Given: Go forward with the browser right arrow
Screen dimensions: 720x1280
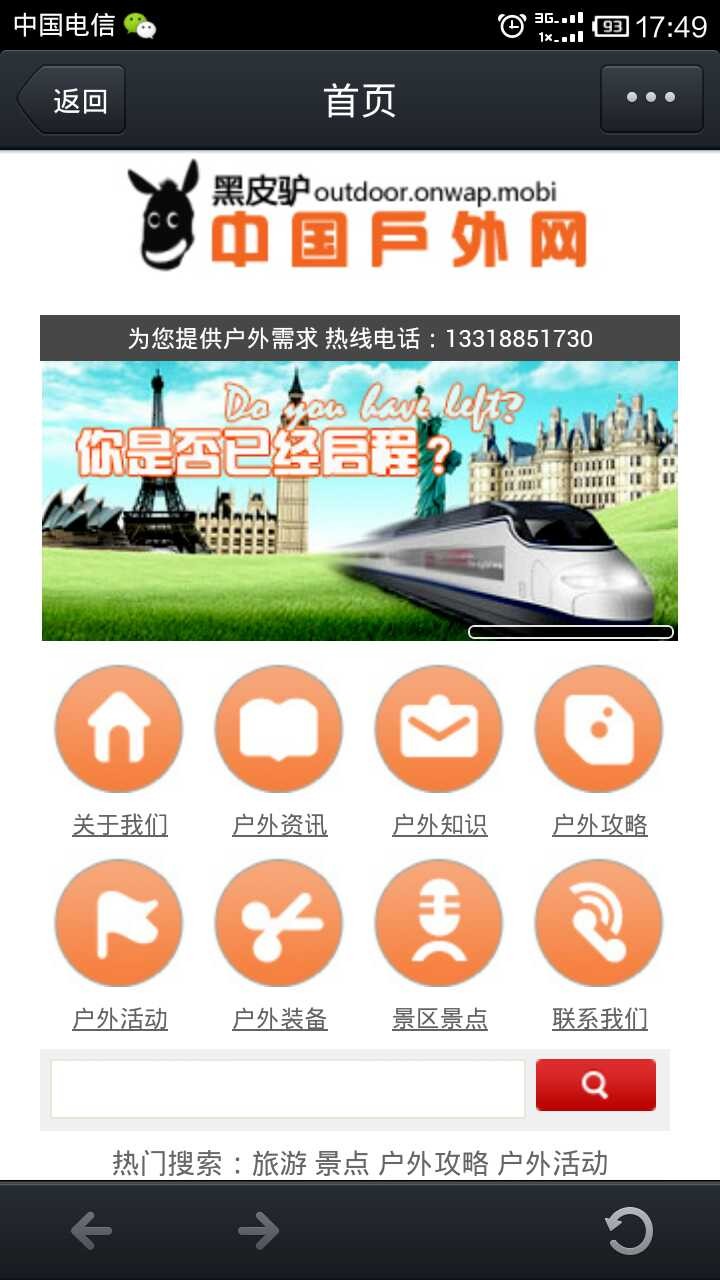Looking at the screenshot, I should click(x=258, y=1231).
